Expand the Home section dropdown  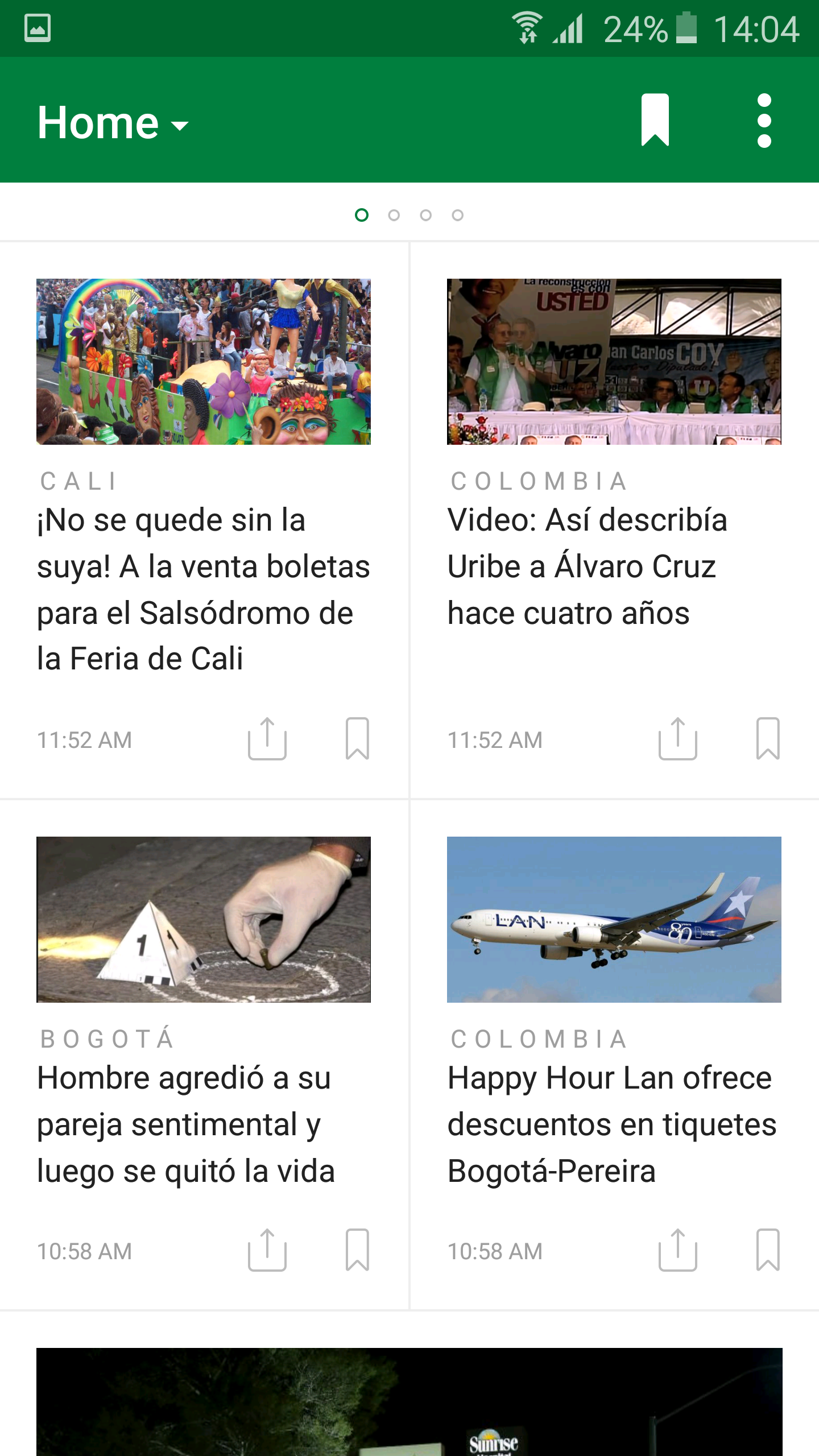(x=113, y=122)
